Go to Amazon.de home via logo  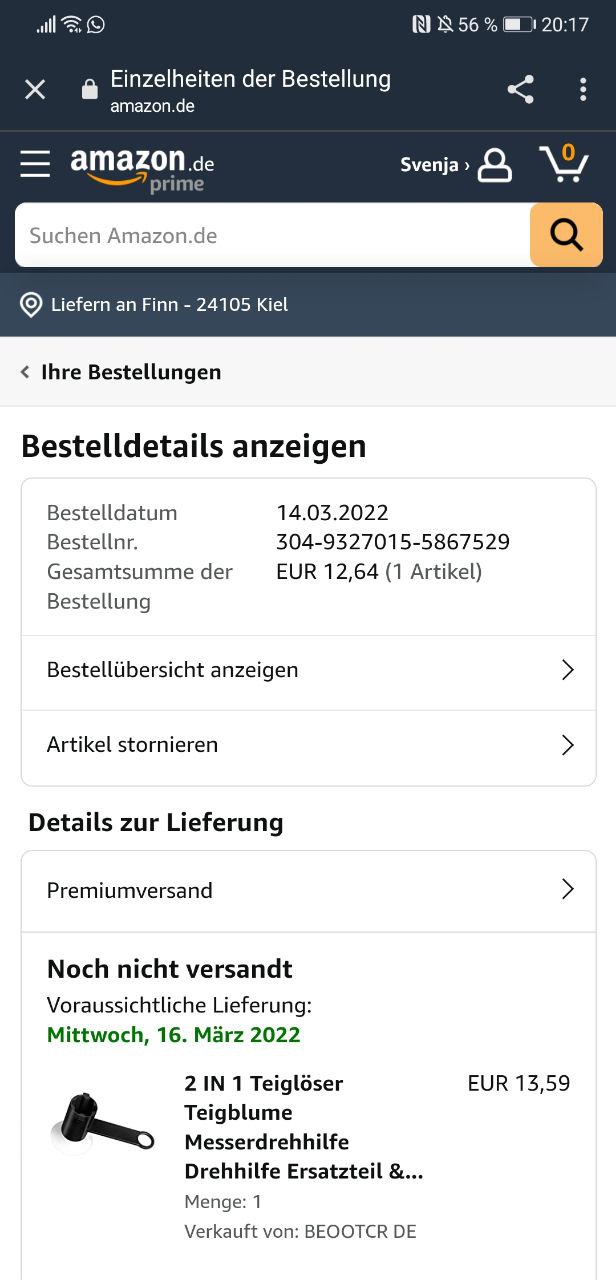click(x=141, y=167)
